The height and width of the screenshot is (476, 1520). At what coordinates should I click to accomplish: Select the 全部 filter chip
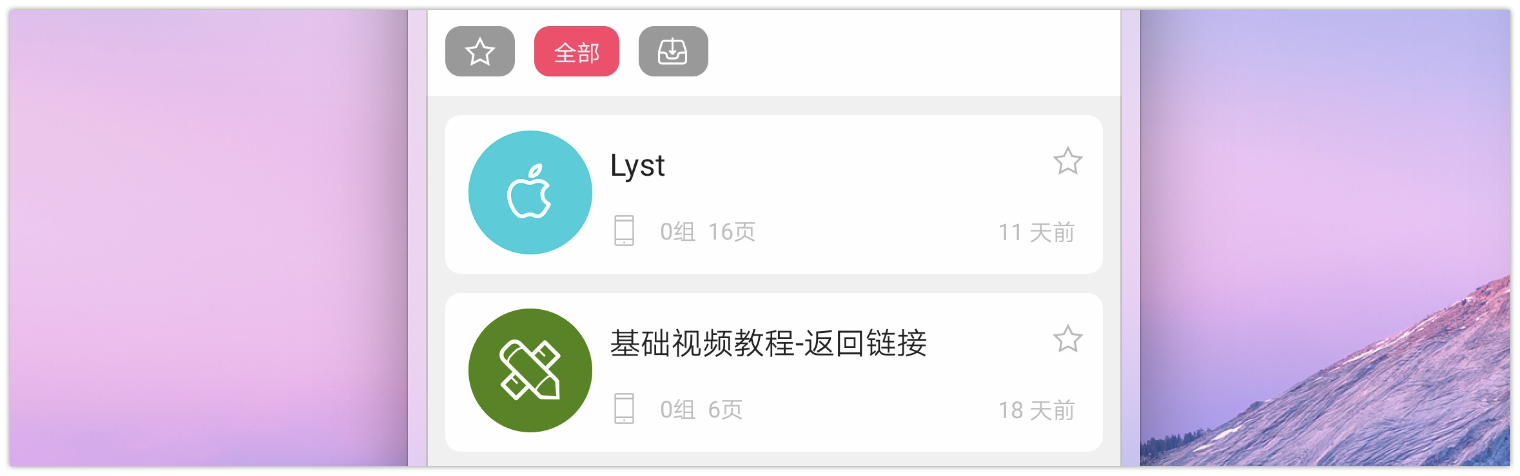point(576,52)
